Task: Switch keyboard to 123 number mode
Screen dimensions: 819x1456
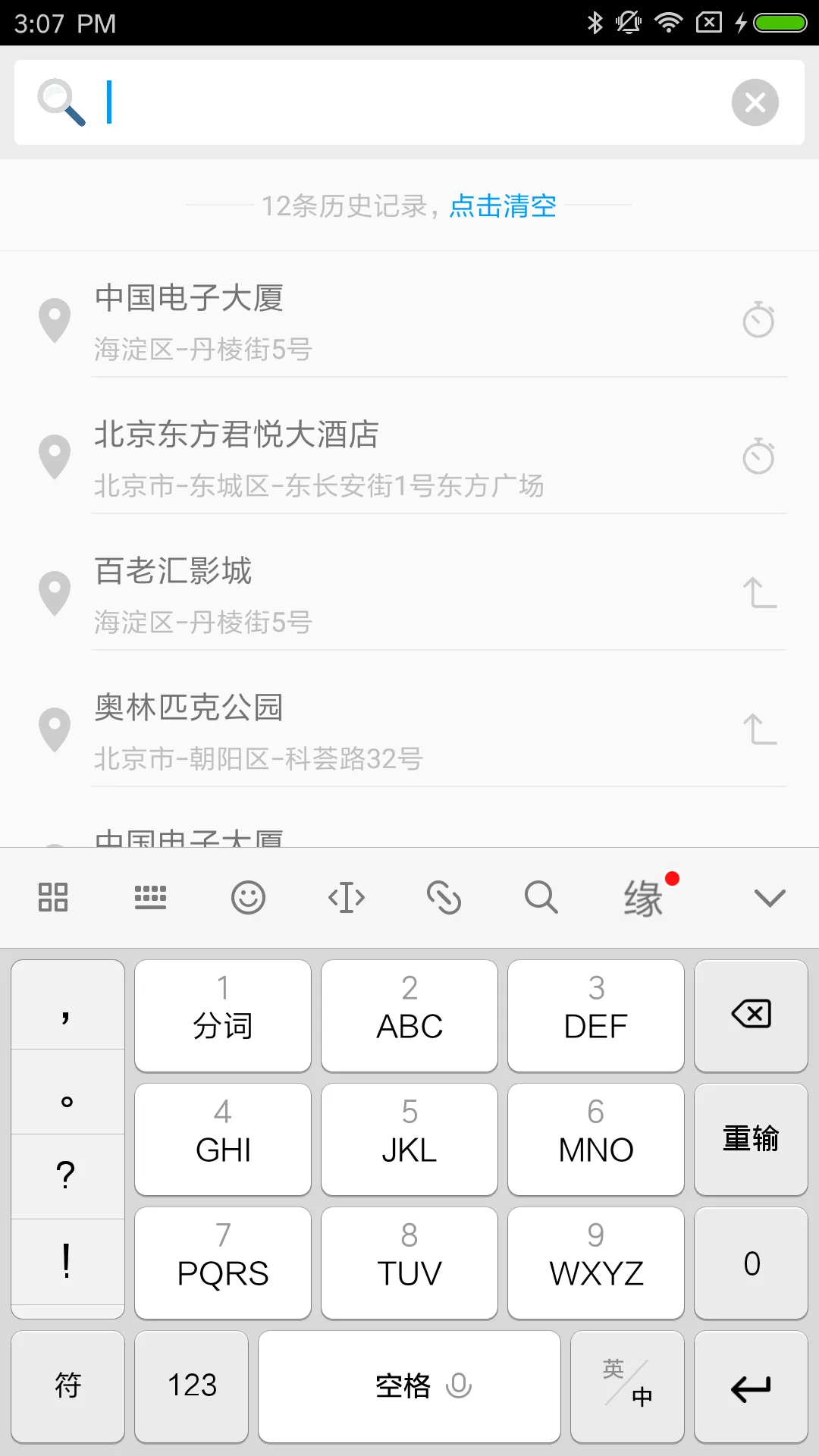Action: 192,1386
